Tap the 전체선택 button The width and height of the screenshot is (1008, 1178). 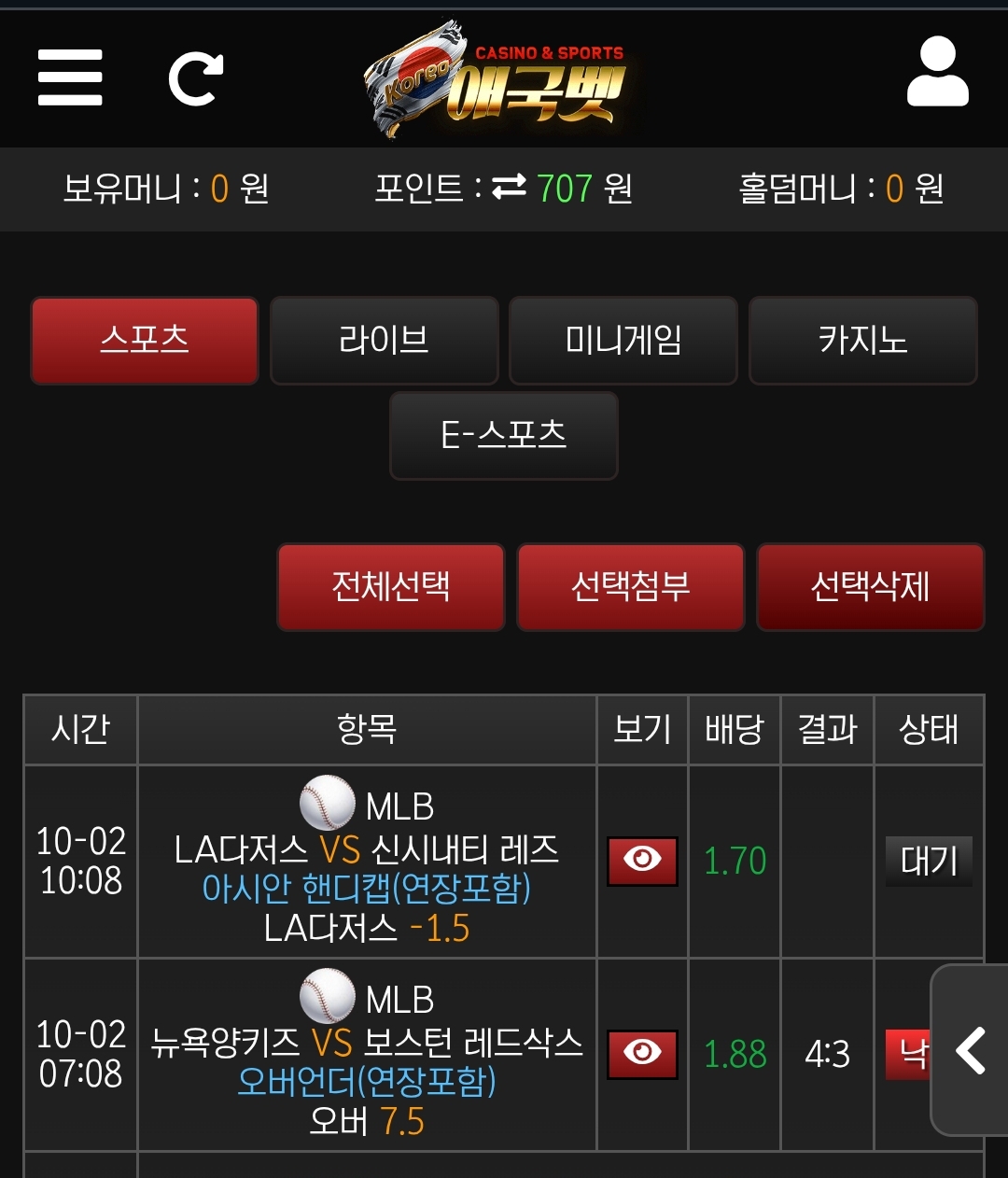pos(391,587)
